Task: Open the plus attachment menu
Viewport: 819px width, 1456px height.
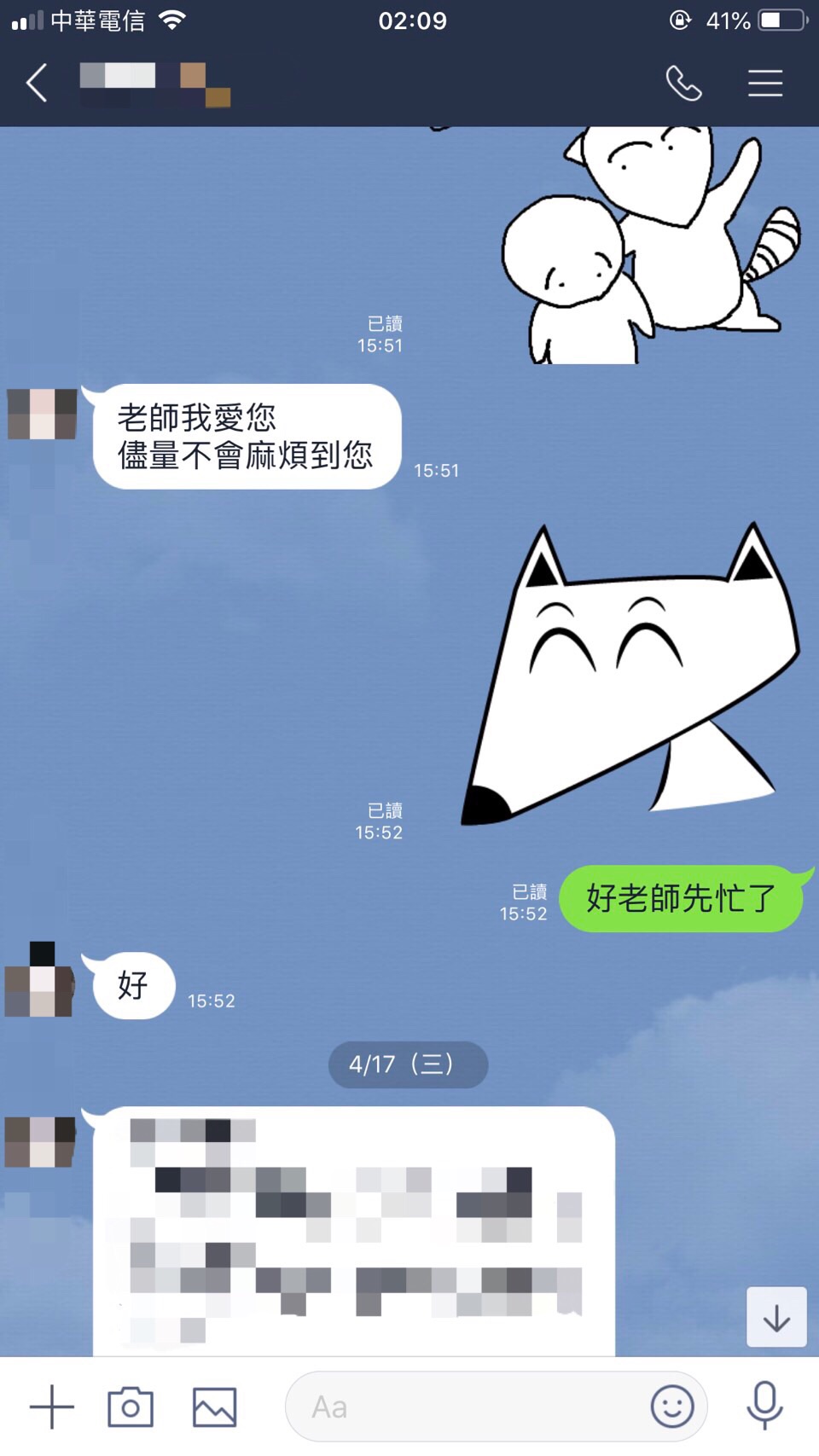Action: 51,1407
